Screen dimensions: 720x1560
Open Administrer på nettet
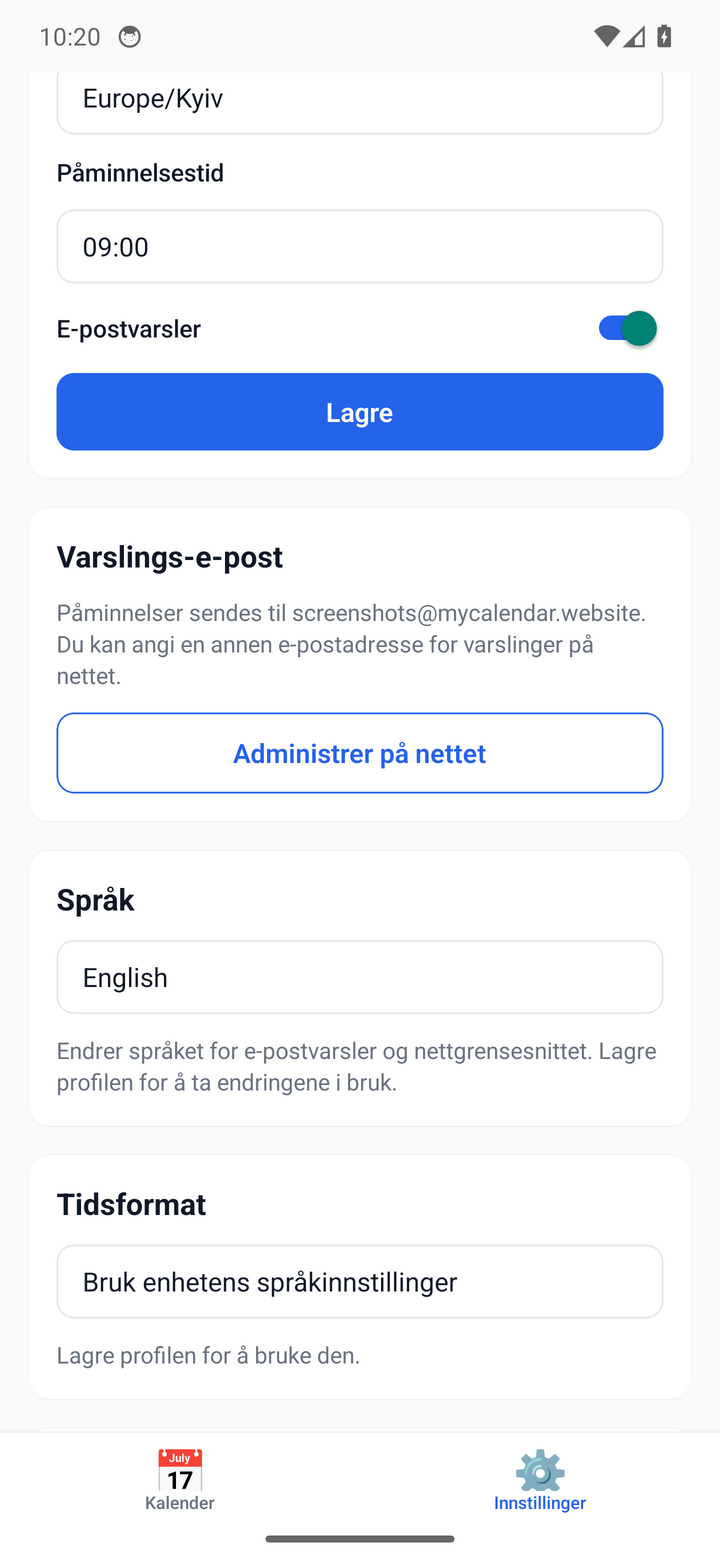(360, 753)
